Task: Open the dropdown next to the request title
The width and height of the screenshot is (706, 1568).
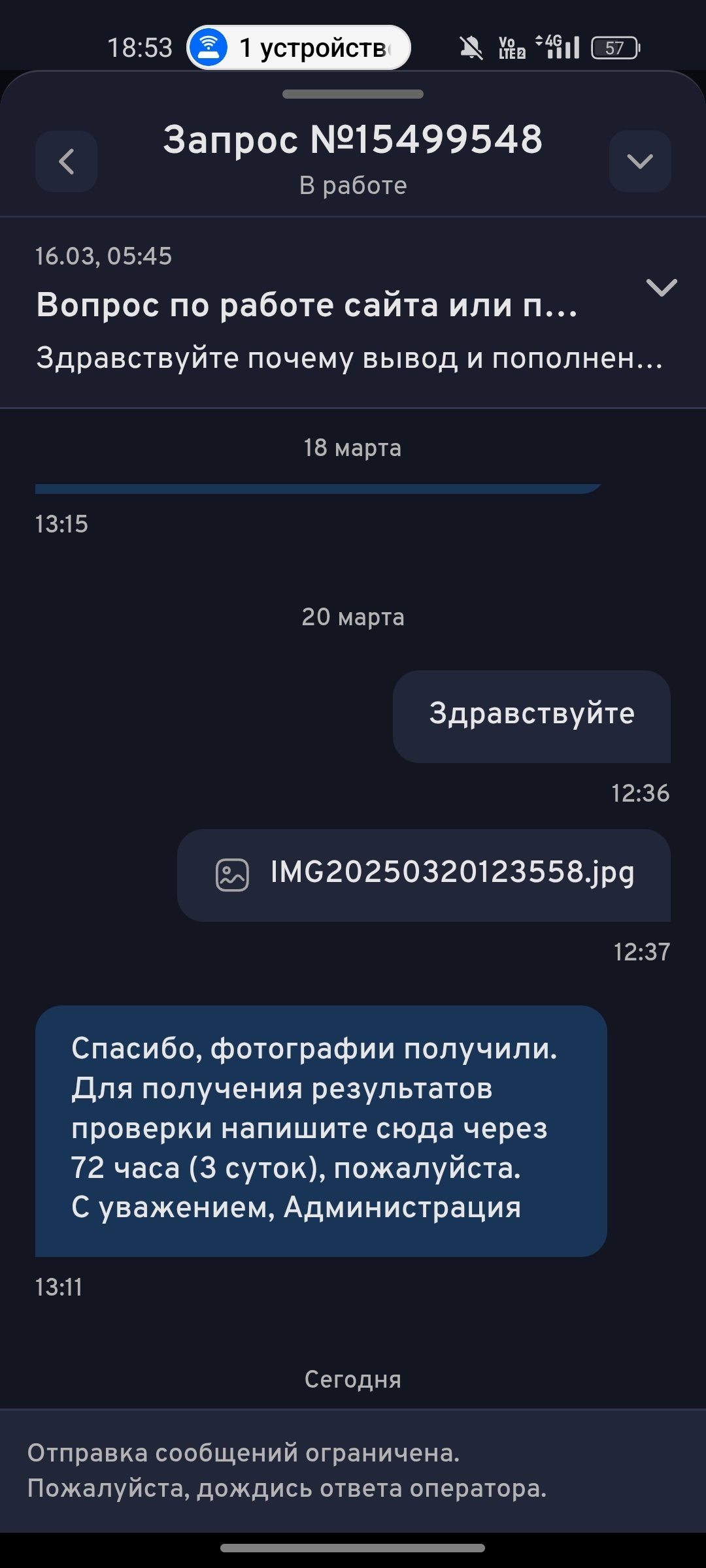Action: point(639,161)
